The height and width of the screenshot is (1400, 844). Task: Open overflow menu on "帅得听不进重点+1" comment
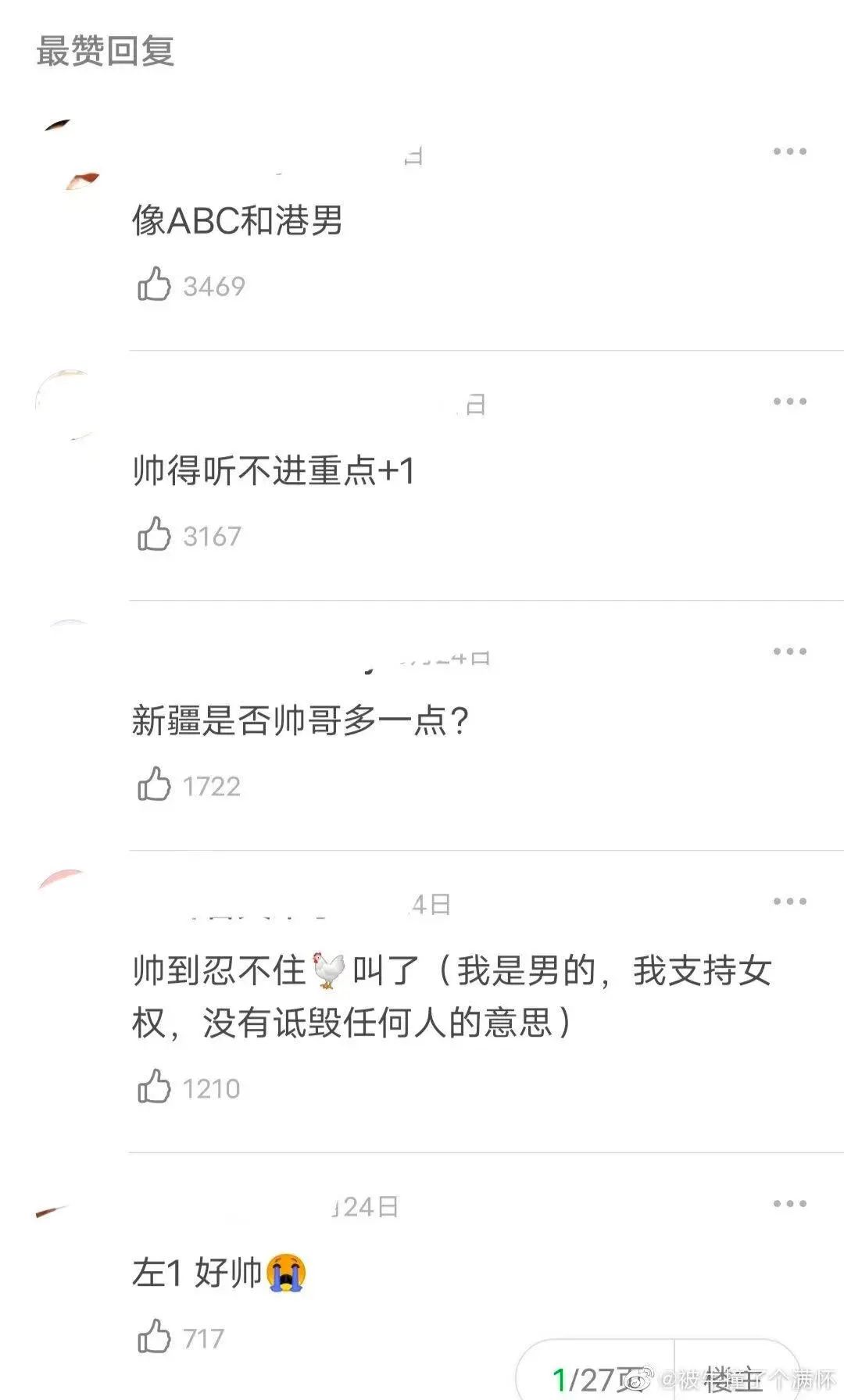(x=789, y=402)
